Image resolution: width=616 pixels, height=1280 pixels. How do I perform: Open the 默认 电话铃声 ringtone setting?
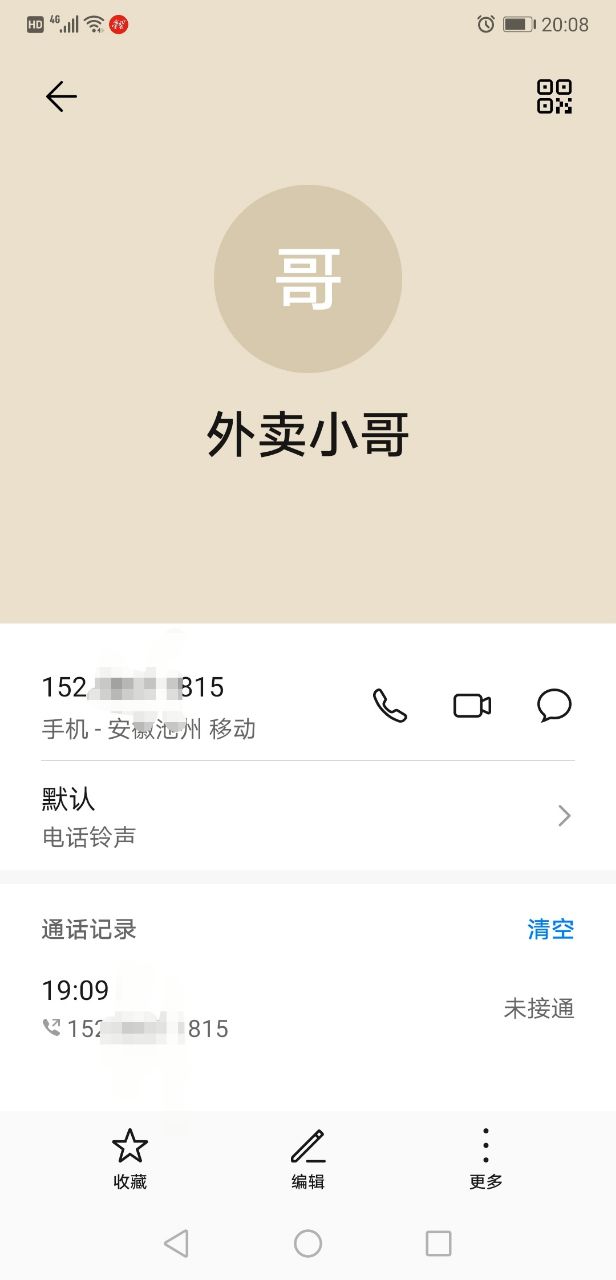tap(307, 816)
